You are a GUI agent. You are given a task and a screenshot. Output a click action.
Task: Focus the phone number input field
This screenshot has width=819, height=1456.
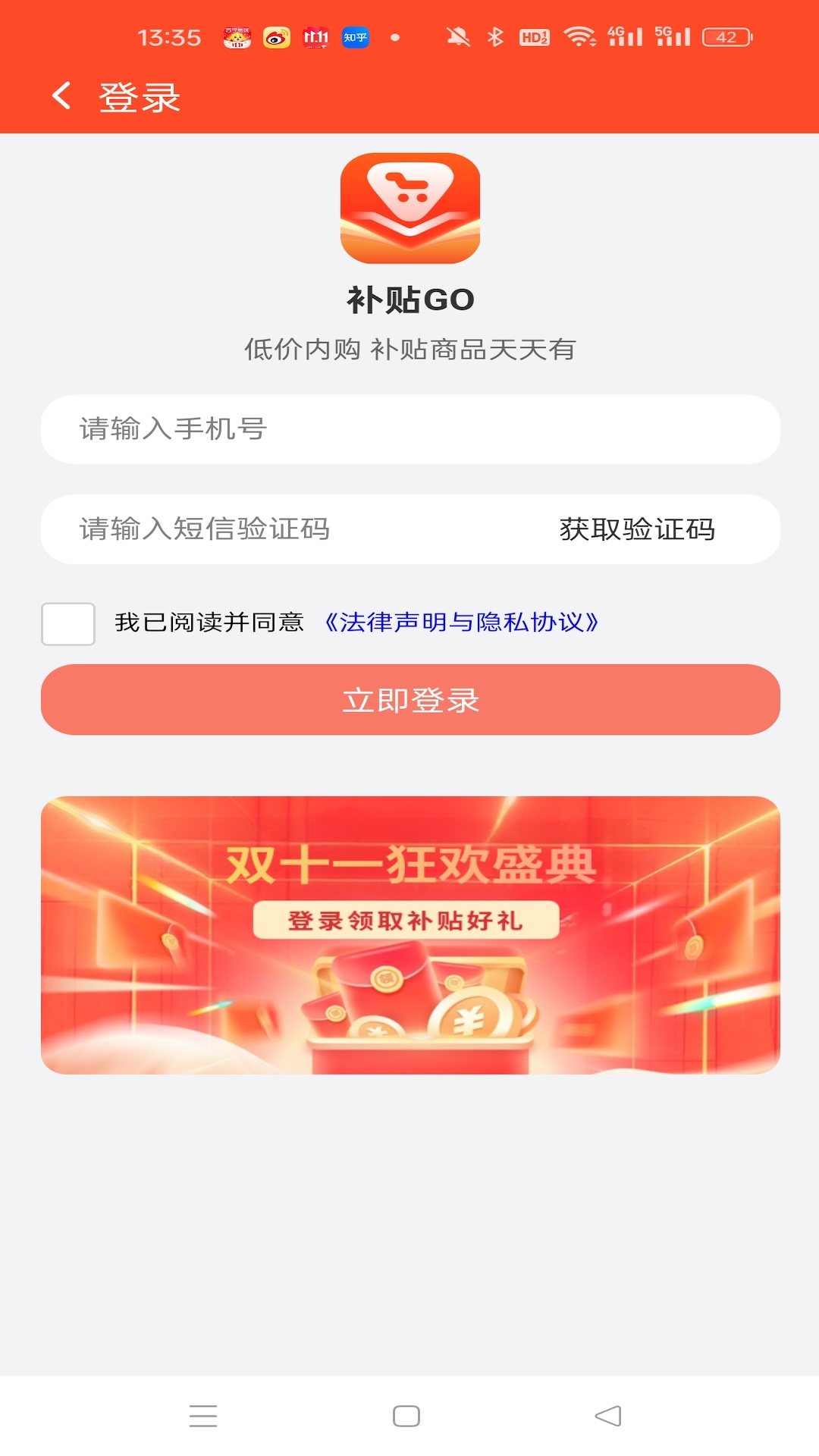pos(409,429)
